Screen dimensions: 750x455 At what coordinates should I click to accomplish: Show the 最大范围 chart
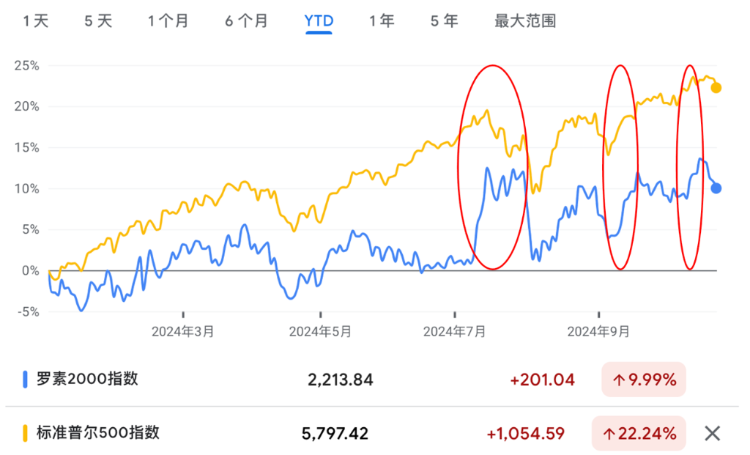[525, 20]
